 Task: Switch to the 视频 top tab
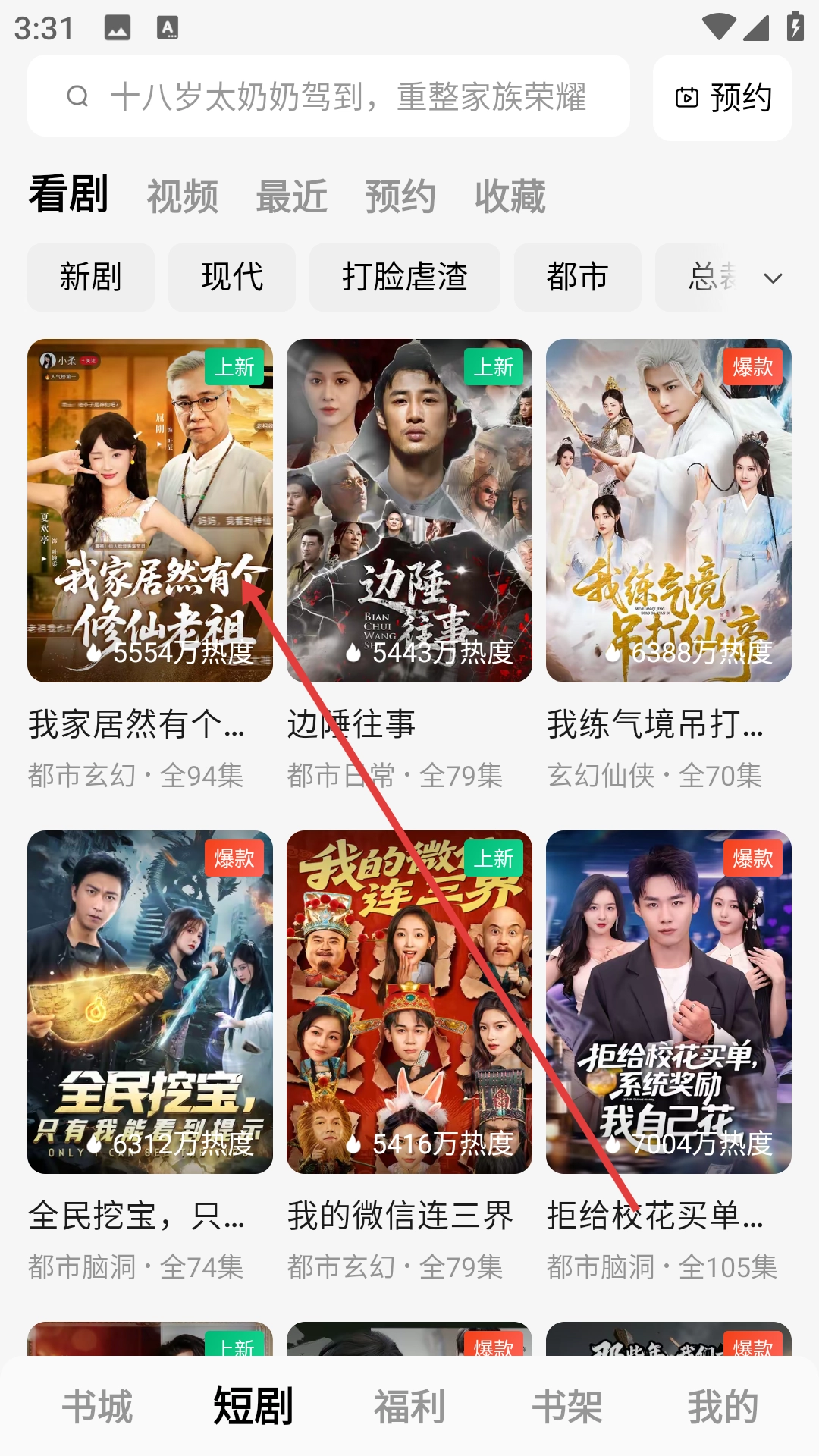coord(182,196)
